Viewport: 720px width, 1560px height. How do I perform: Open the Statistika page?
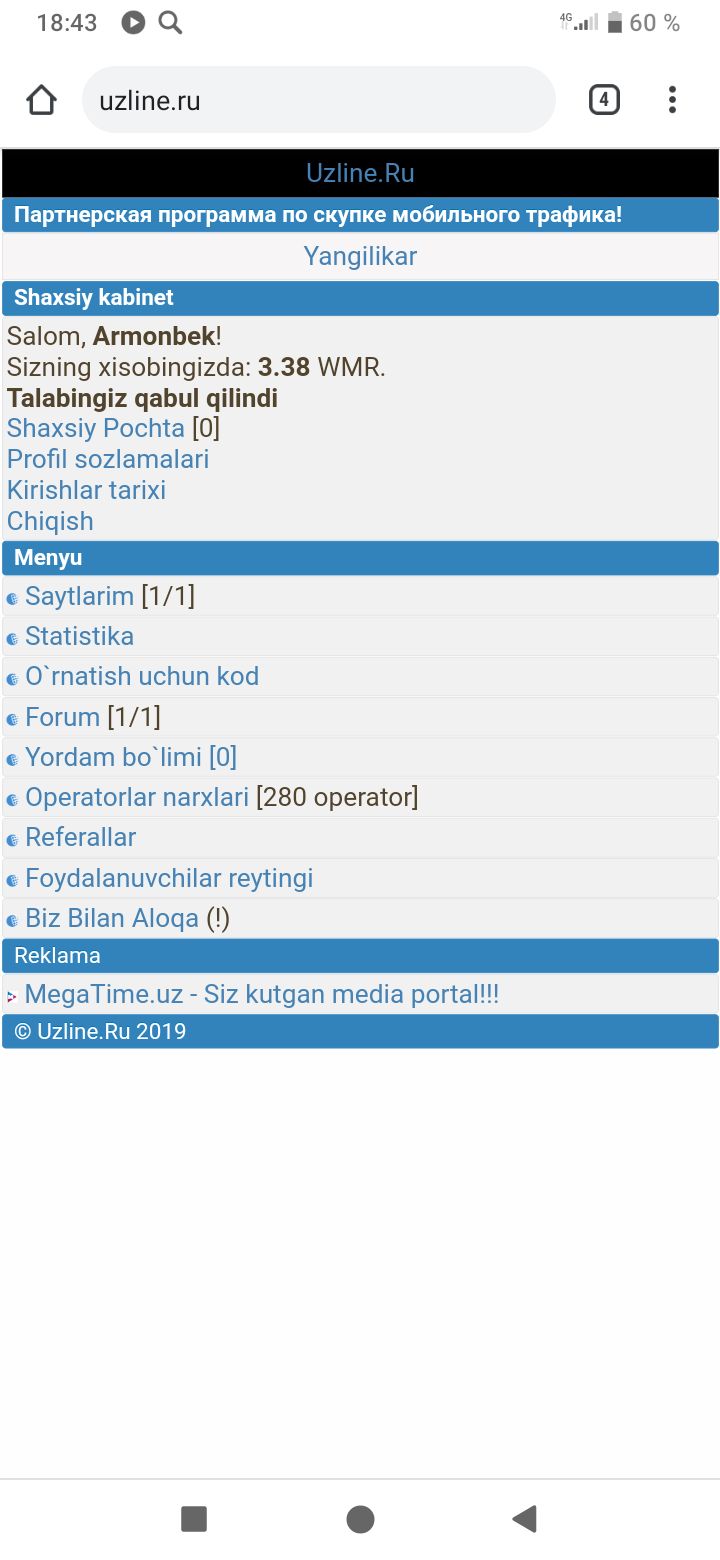(x=79, y=636)
